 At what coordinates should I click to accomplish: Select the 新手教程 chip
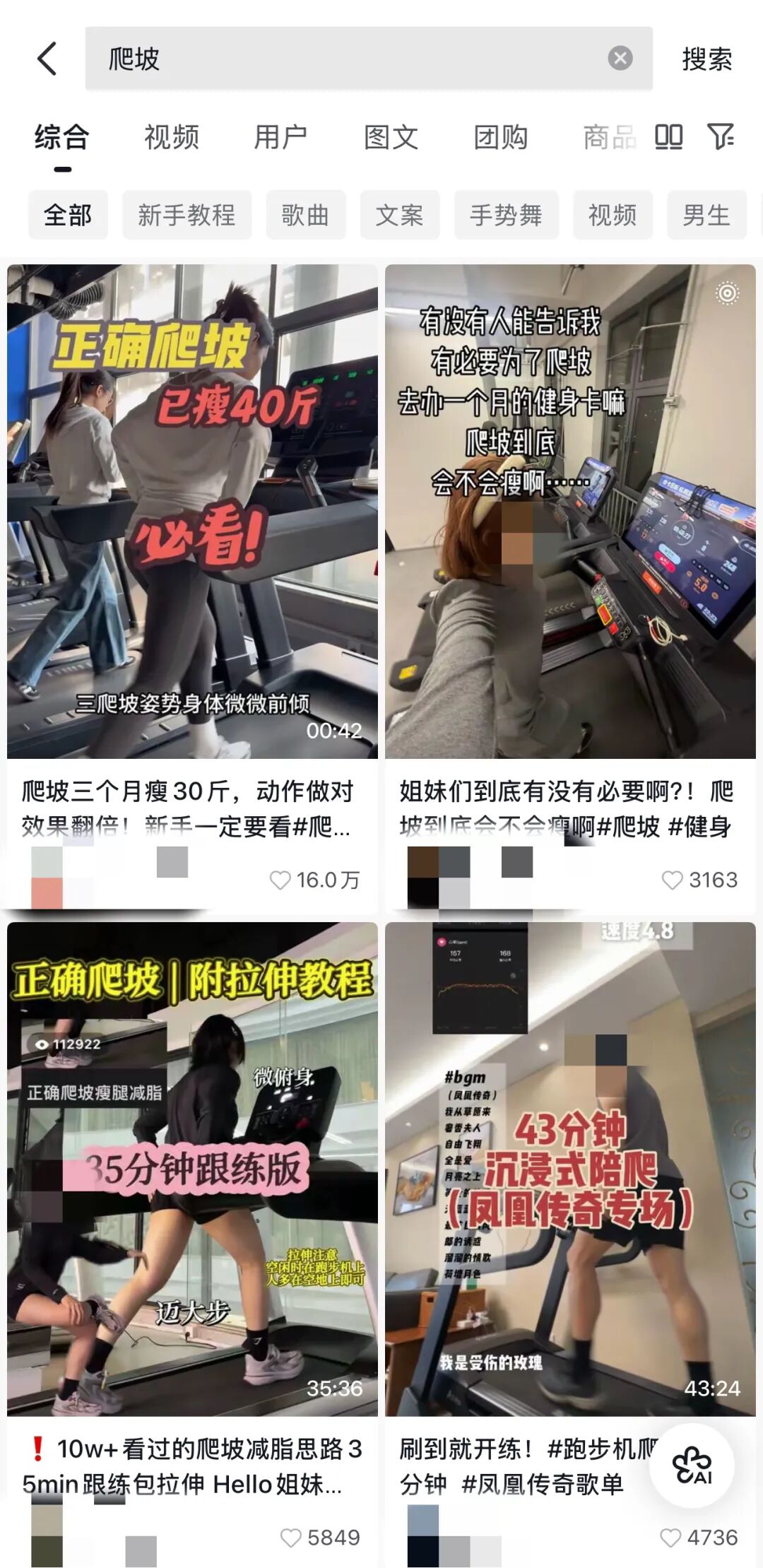(187, 215)
